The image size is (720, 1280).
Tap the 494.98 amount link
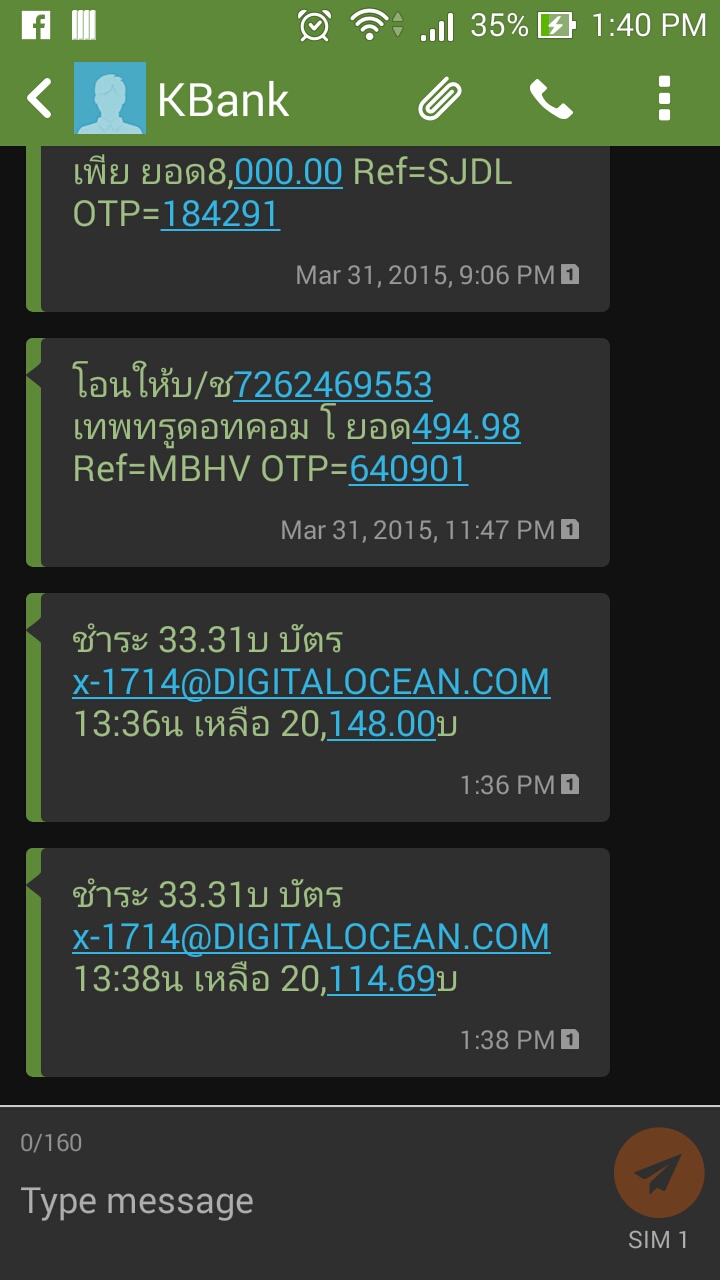[x=466, y=428]
